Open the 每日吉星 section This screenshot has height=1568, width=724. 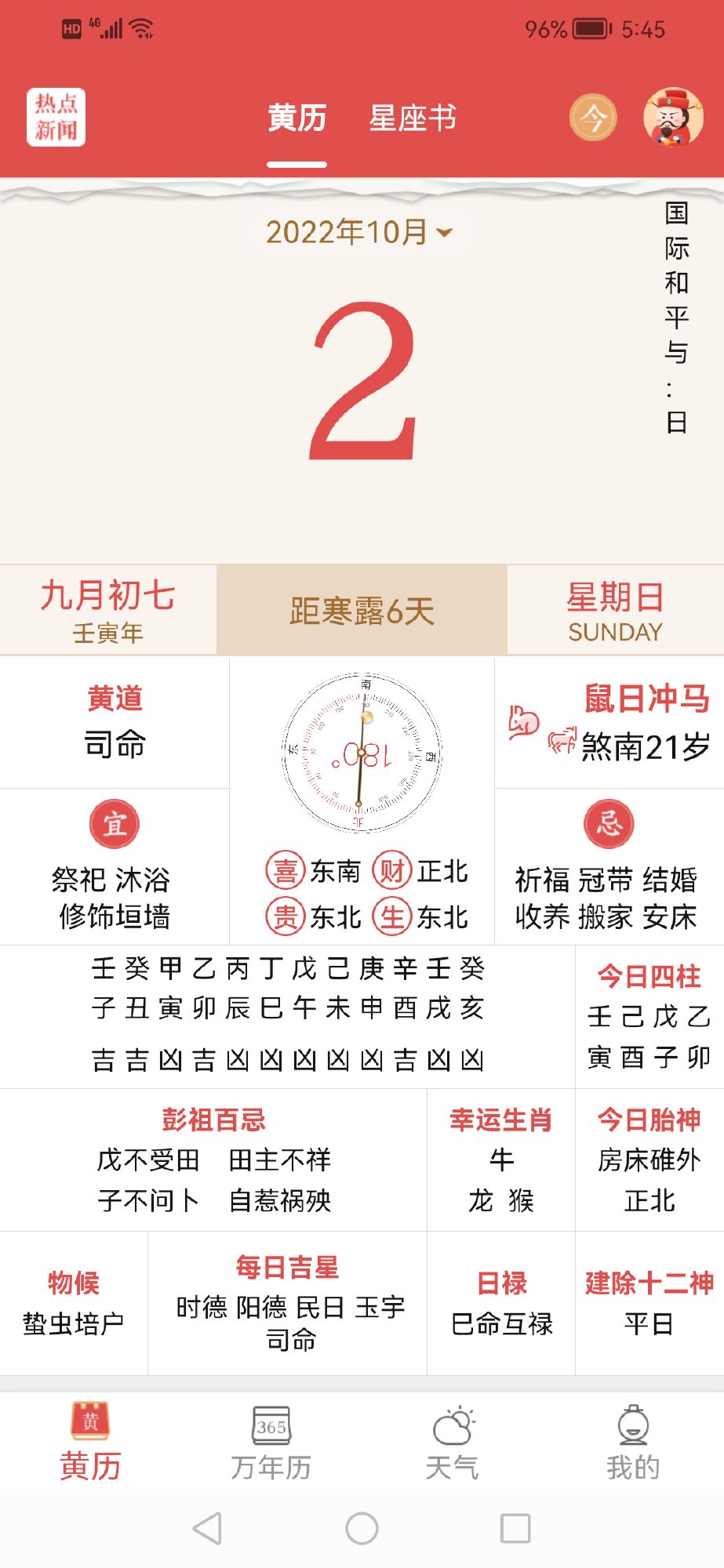click(x=288, y=1303)
